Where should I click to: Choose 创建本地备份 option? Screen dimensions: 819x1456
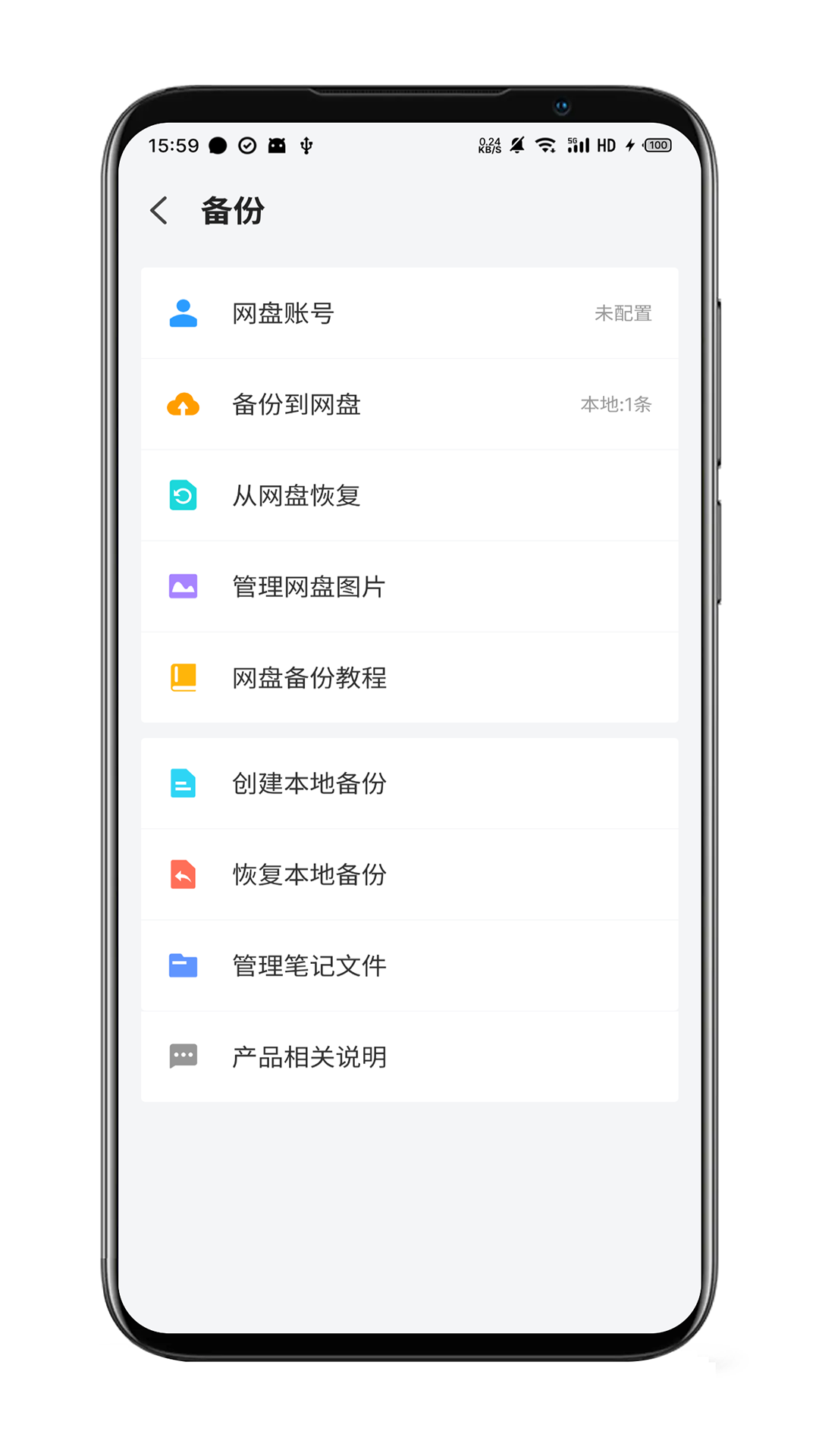click(409, 783)
